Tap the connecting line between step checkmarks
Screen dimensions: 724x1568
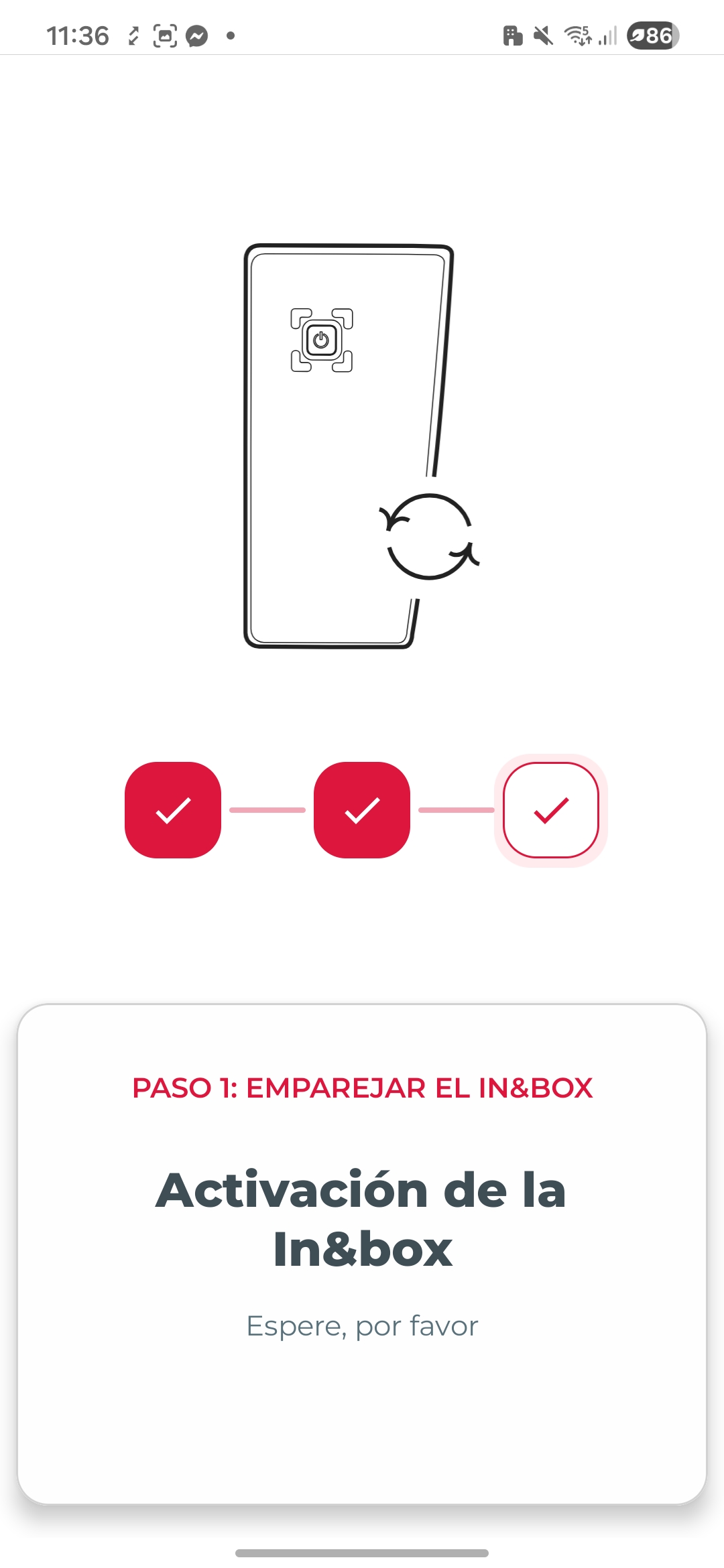pos(267,811)
